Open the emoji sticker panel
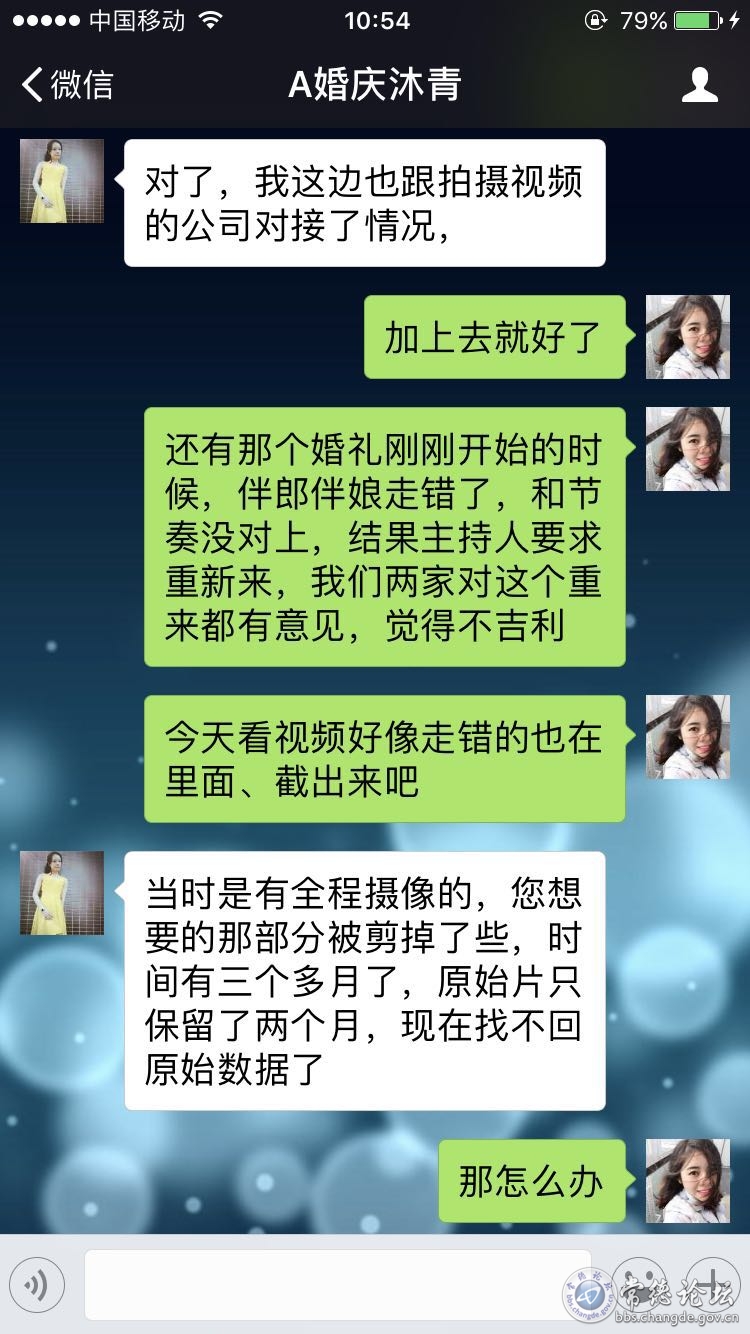The height and width of the screenshot is (1334, 750). (x=640, y=1284)
